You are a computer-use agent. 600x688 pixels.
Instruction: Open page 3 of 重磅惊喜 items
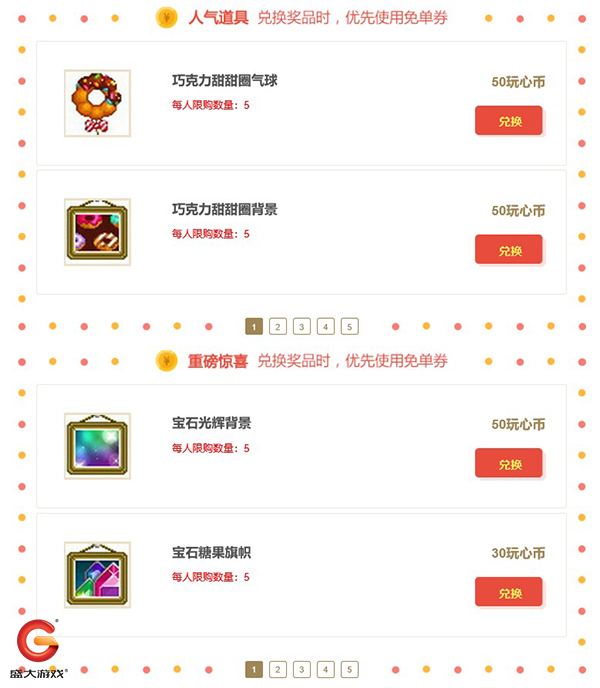click(302, 669)
